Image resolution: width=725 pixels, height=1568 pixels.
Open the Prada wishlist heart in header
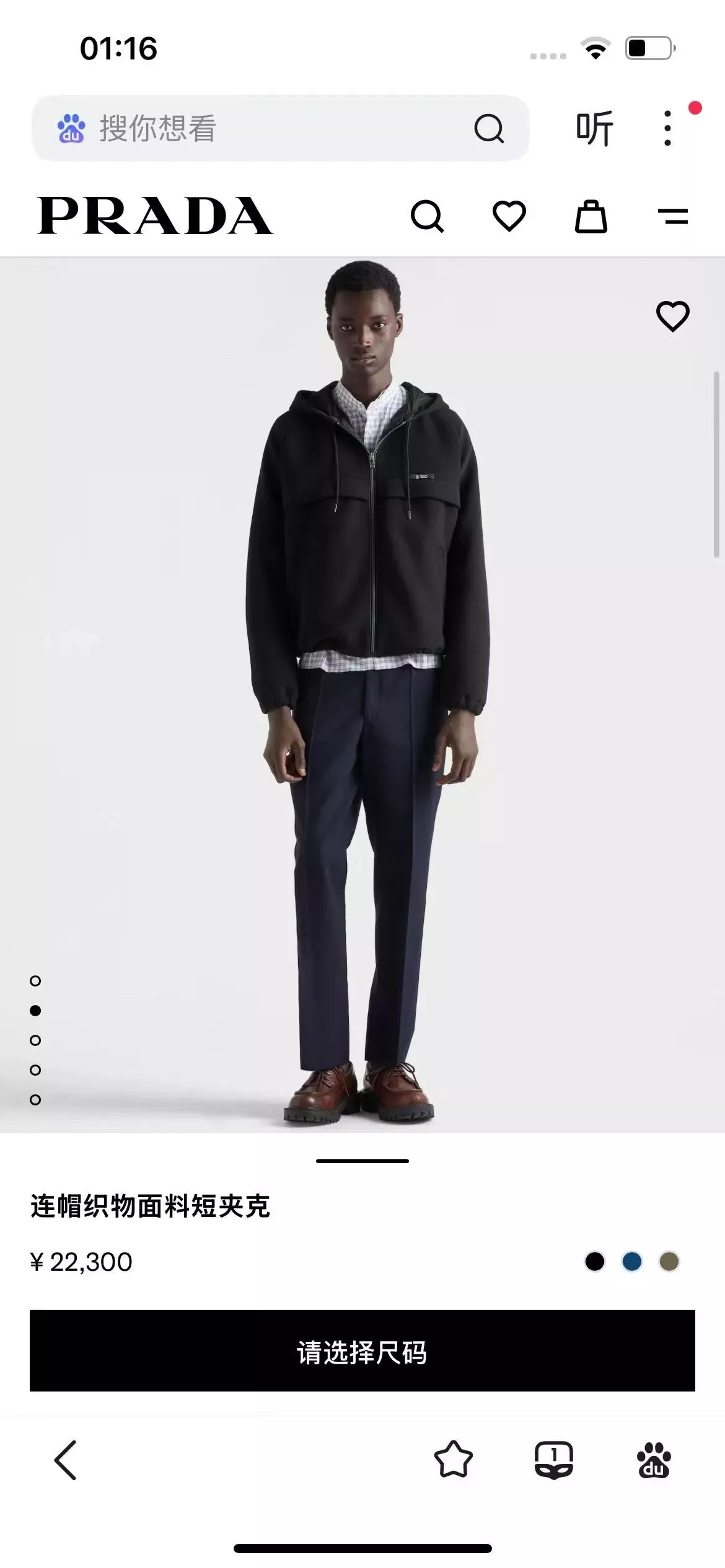(509, 216)
